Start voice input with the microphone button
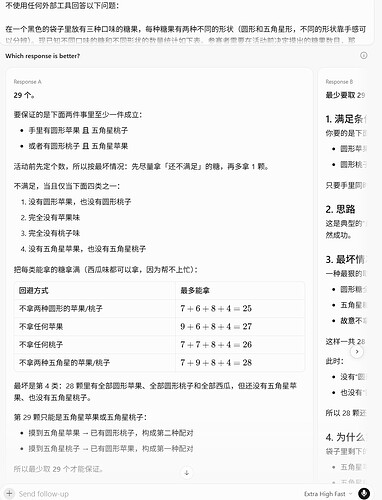This screenshot has width=382, height=500. (x=364, y=494)
